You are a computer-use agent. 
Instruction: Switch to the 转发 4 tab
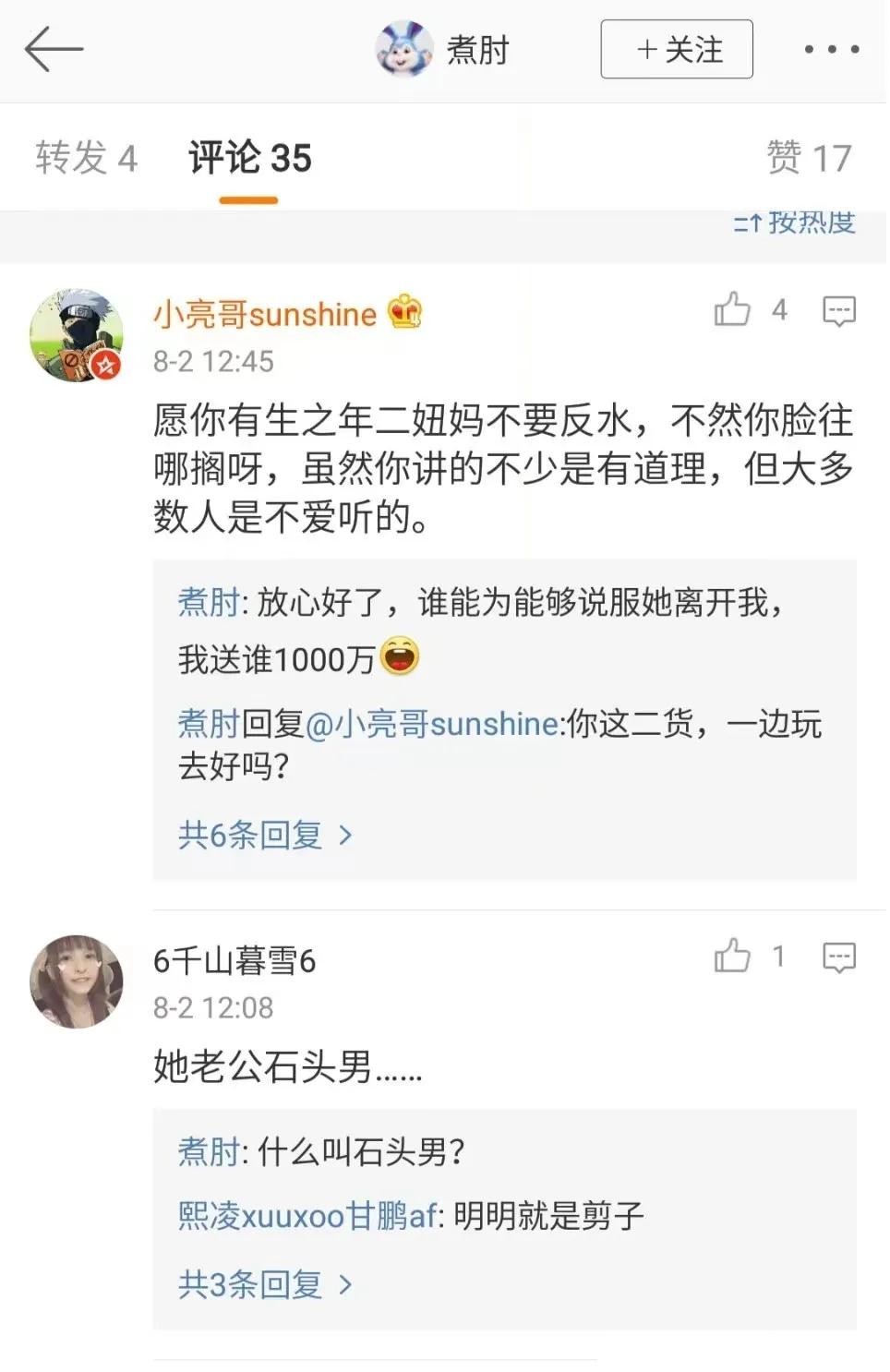click(86, 158)
